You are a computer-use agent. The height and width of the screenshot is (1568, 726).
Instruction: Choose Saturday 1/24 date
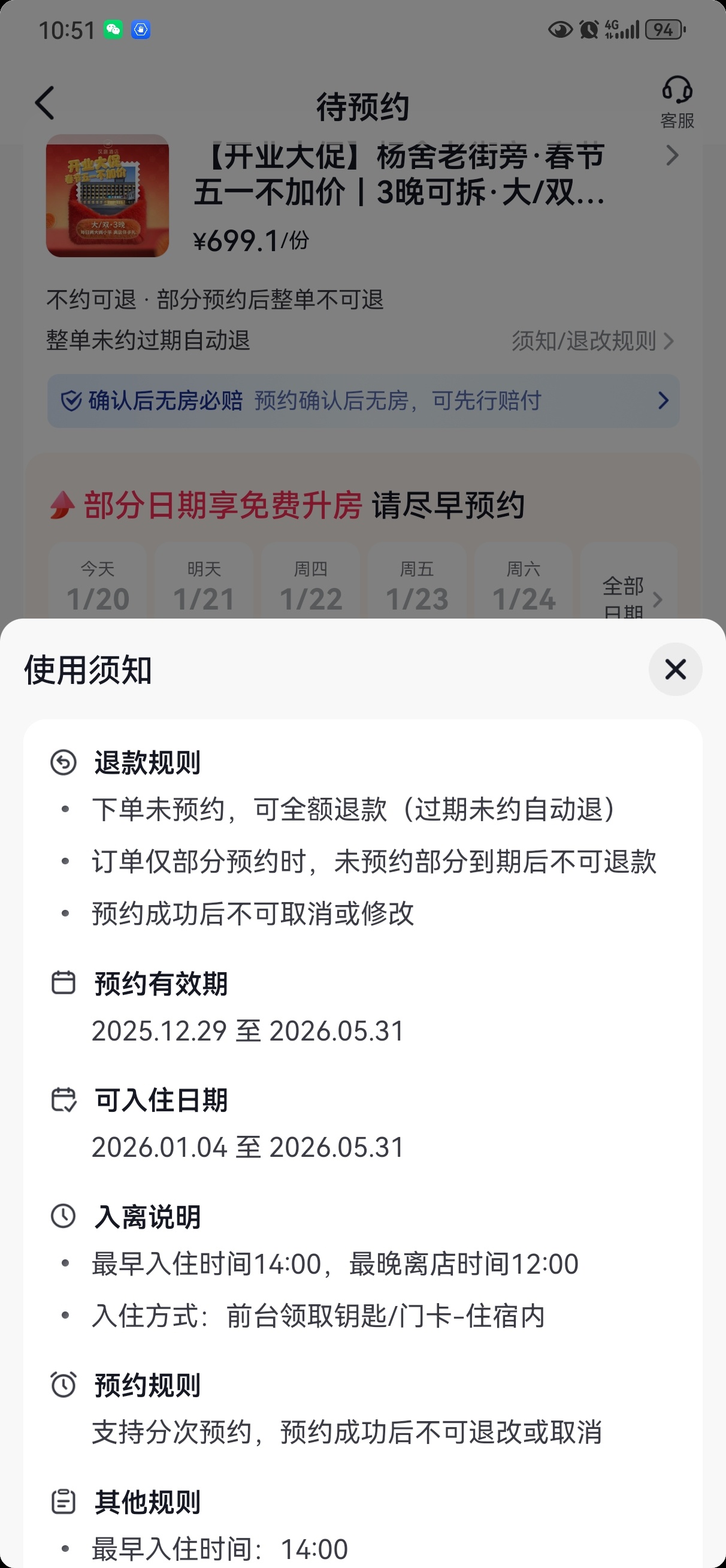pos(524,584)
